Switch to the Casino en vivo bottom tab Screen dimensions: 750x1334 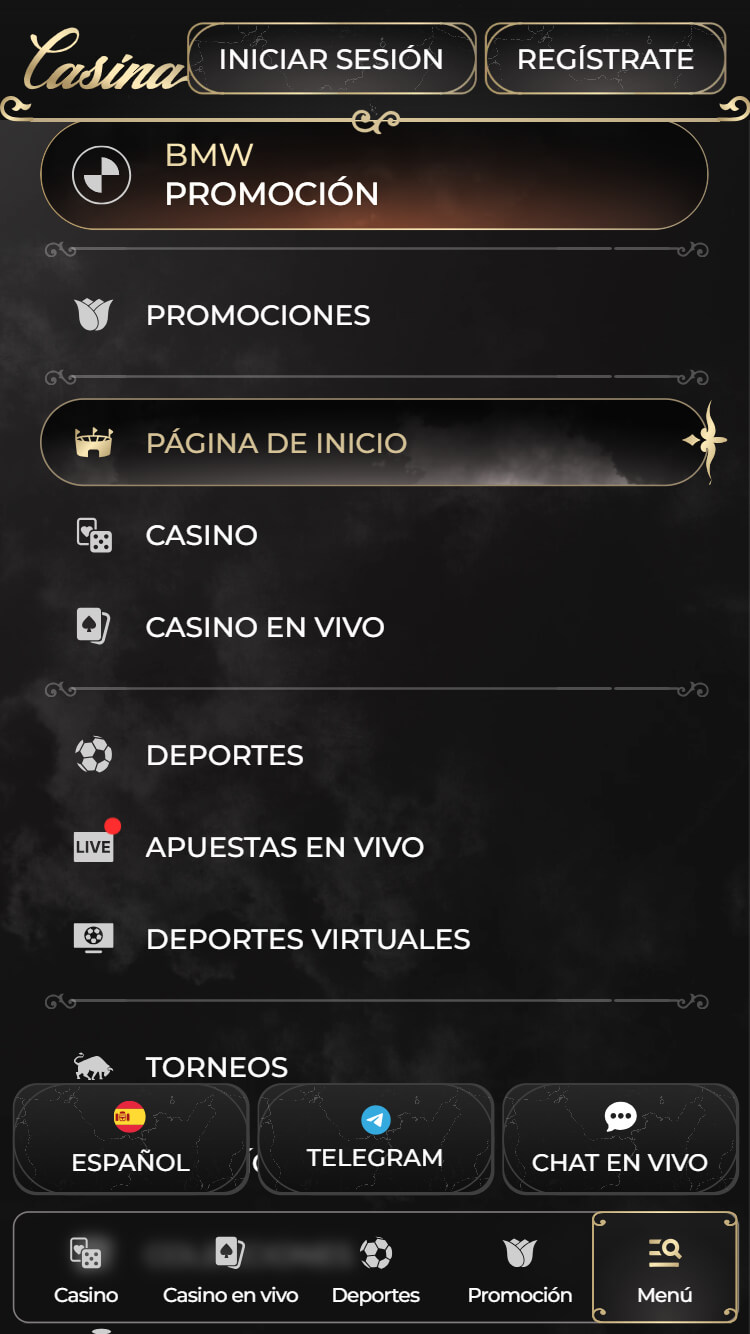click(231, 1270)
